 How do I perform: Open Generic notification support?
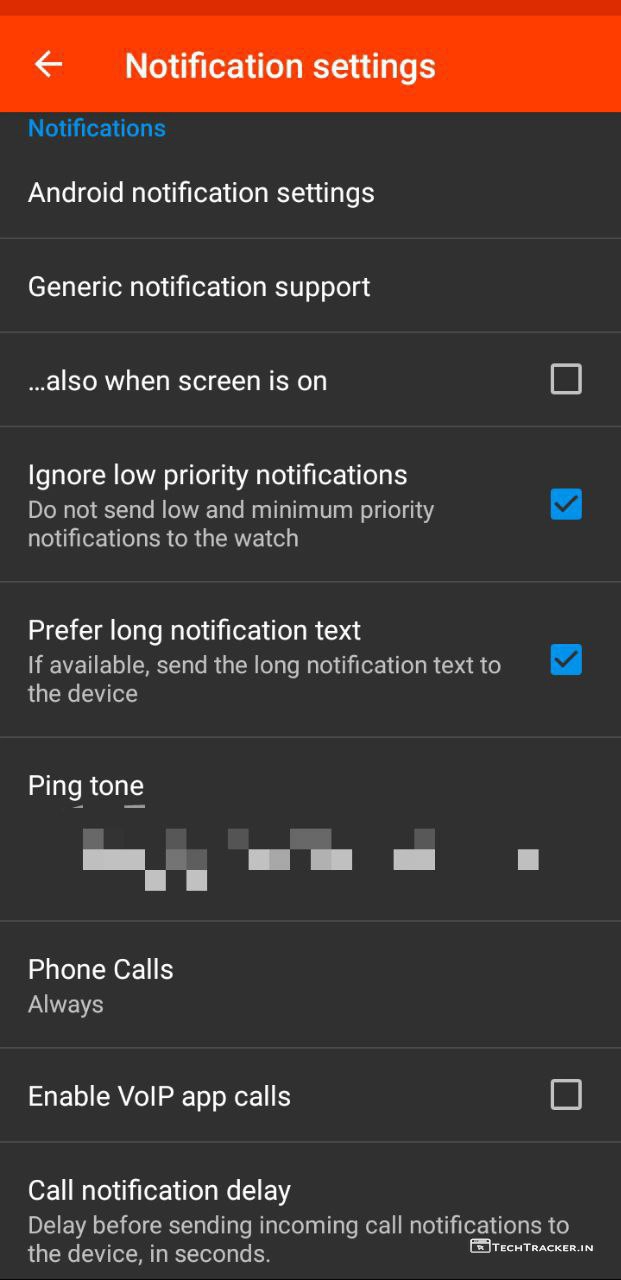pyautogui.click(x=199, y=287)
